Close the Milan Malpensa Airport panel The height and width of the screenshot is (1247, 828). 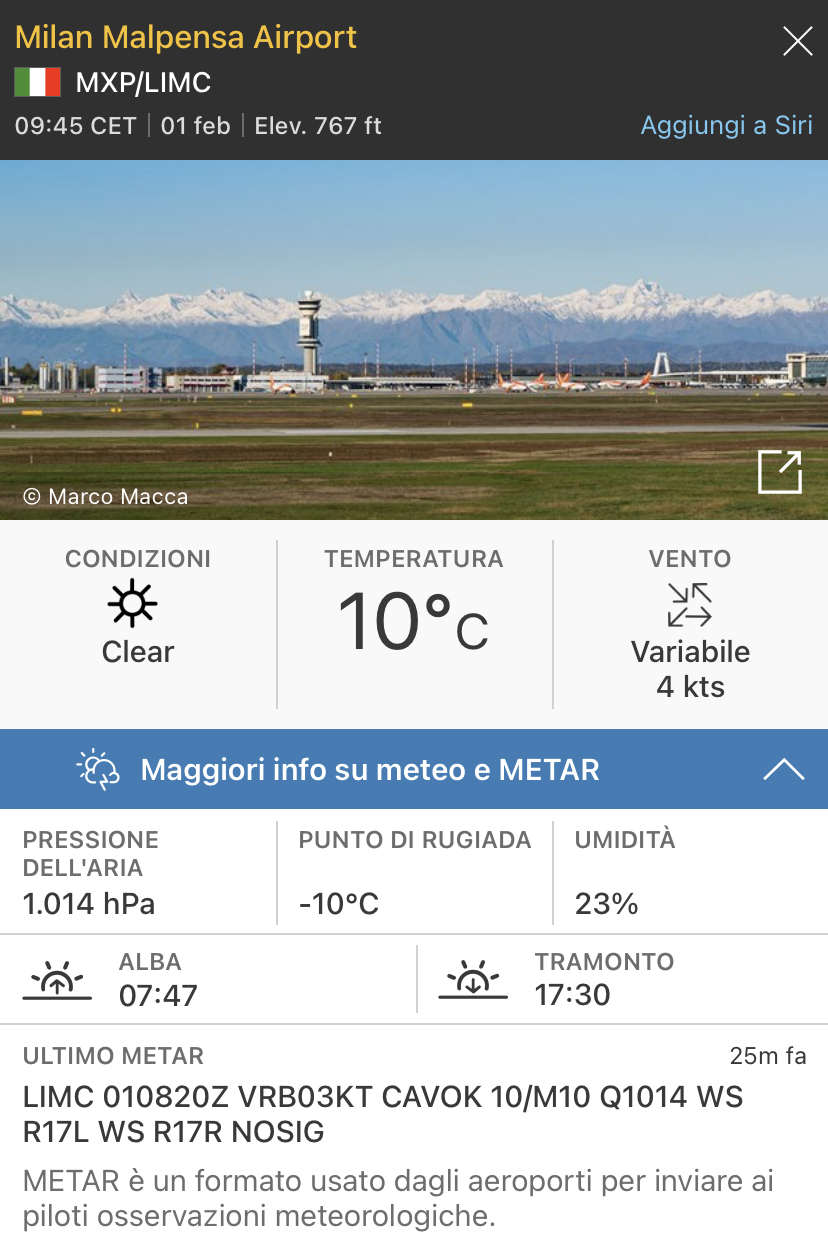tap(797, 41)
